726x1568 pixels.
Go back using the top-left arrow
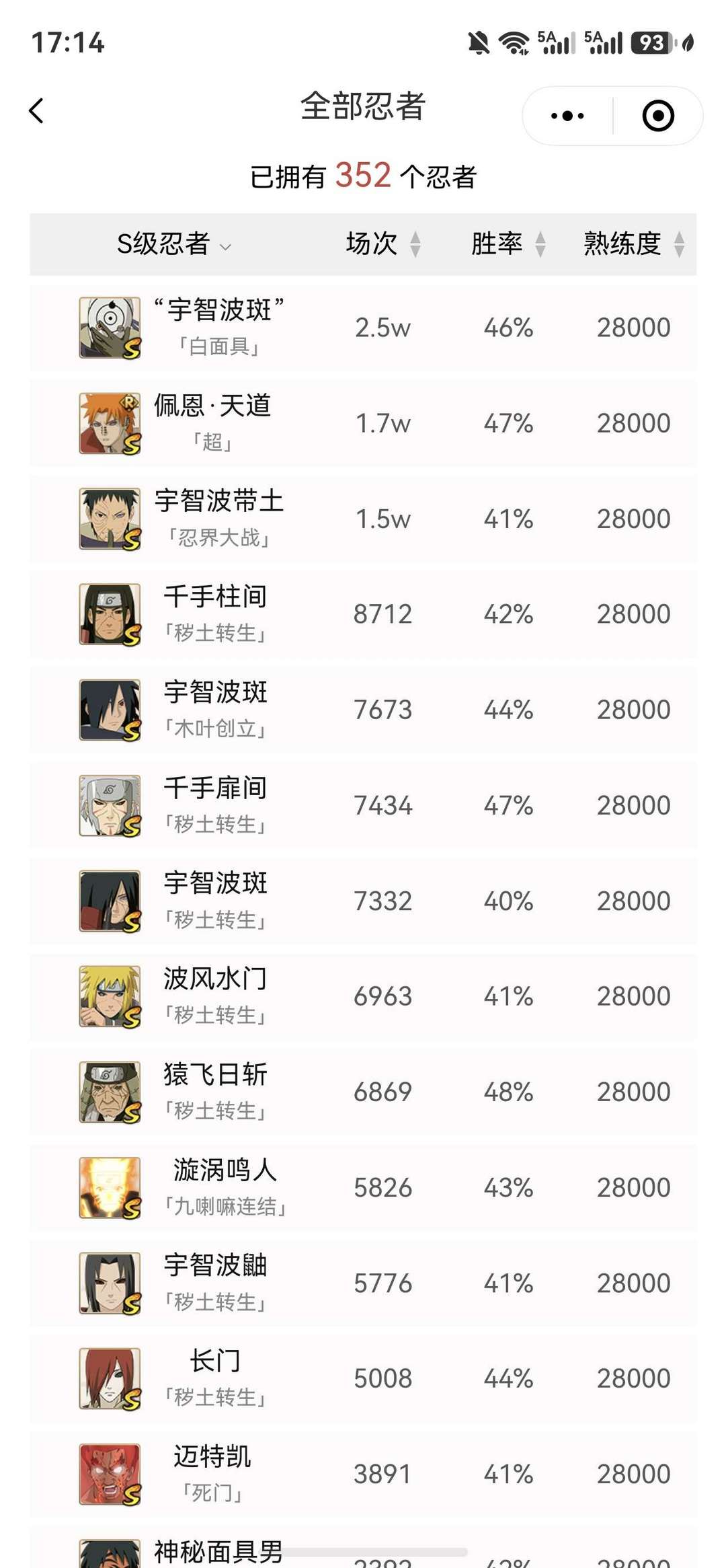[36, 111]
